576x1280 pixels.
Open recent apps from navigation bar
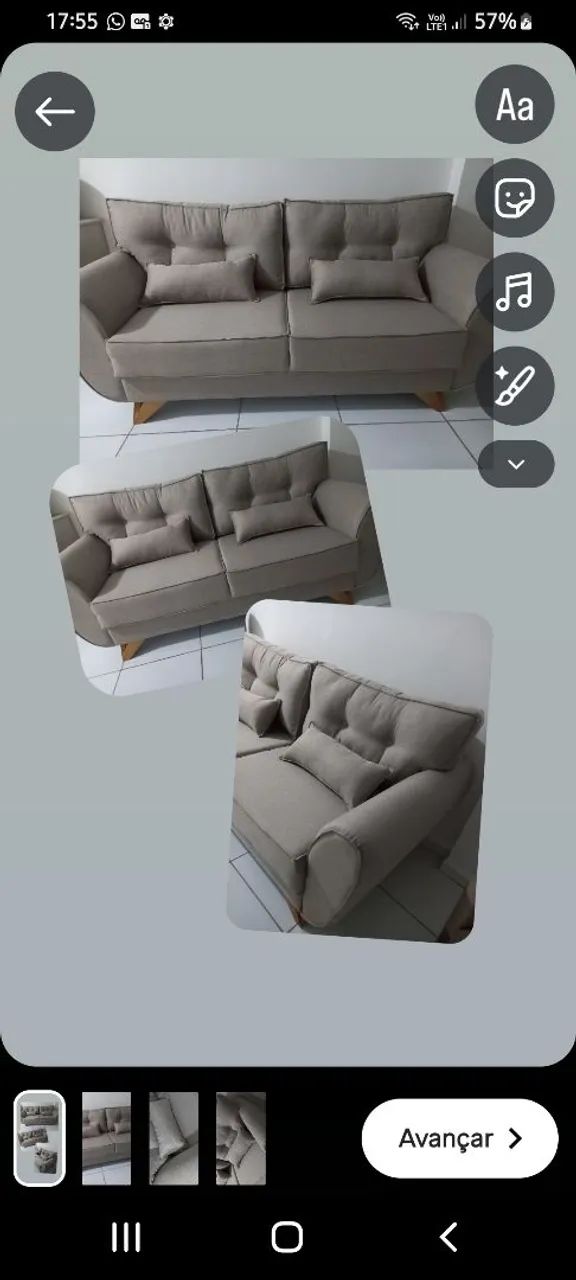(125, 1237)
